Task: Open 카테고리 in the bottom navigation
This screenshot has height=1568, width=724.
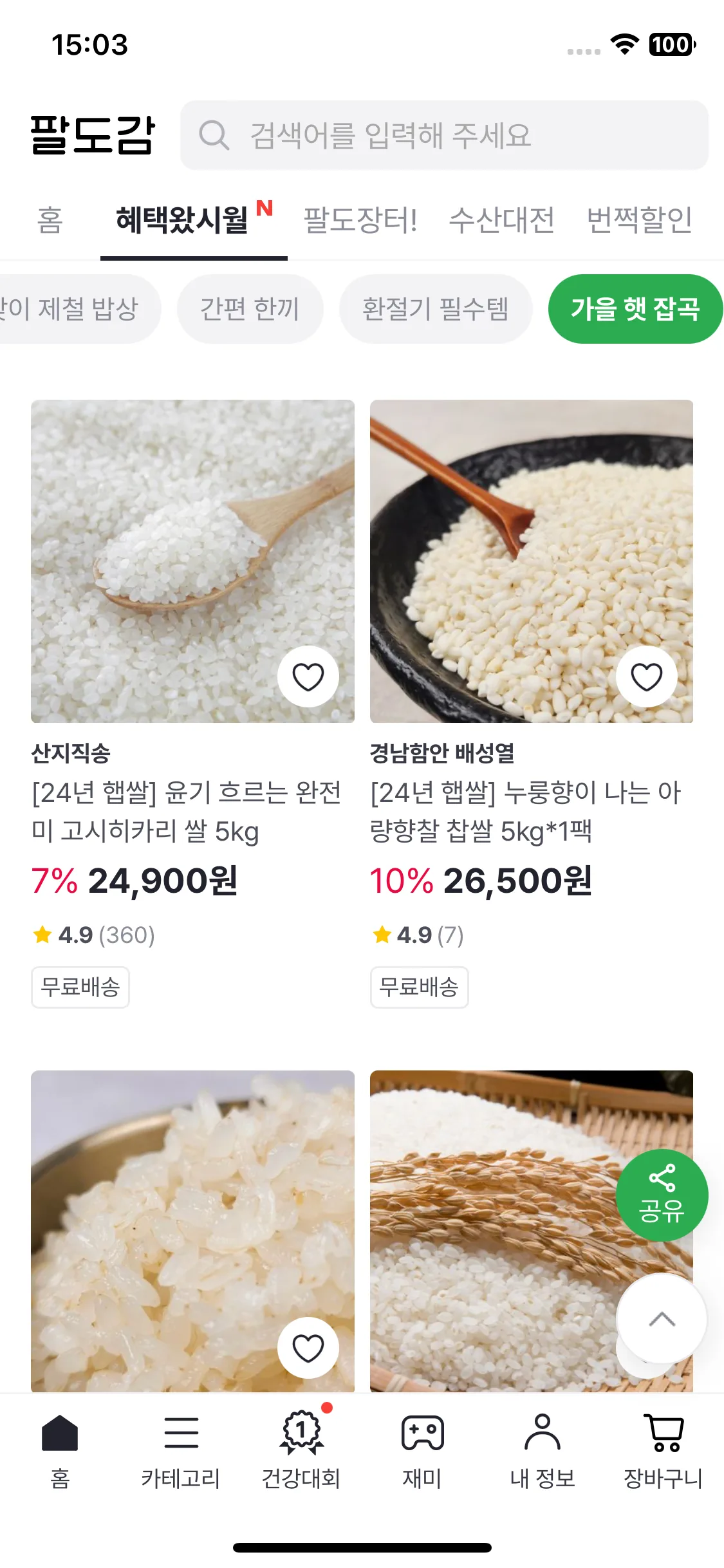Action: point(181,1451)
